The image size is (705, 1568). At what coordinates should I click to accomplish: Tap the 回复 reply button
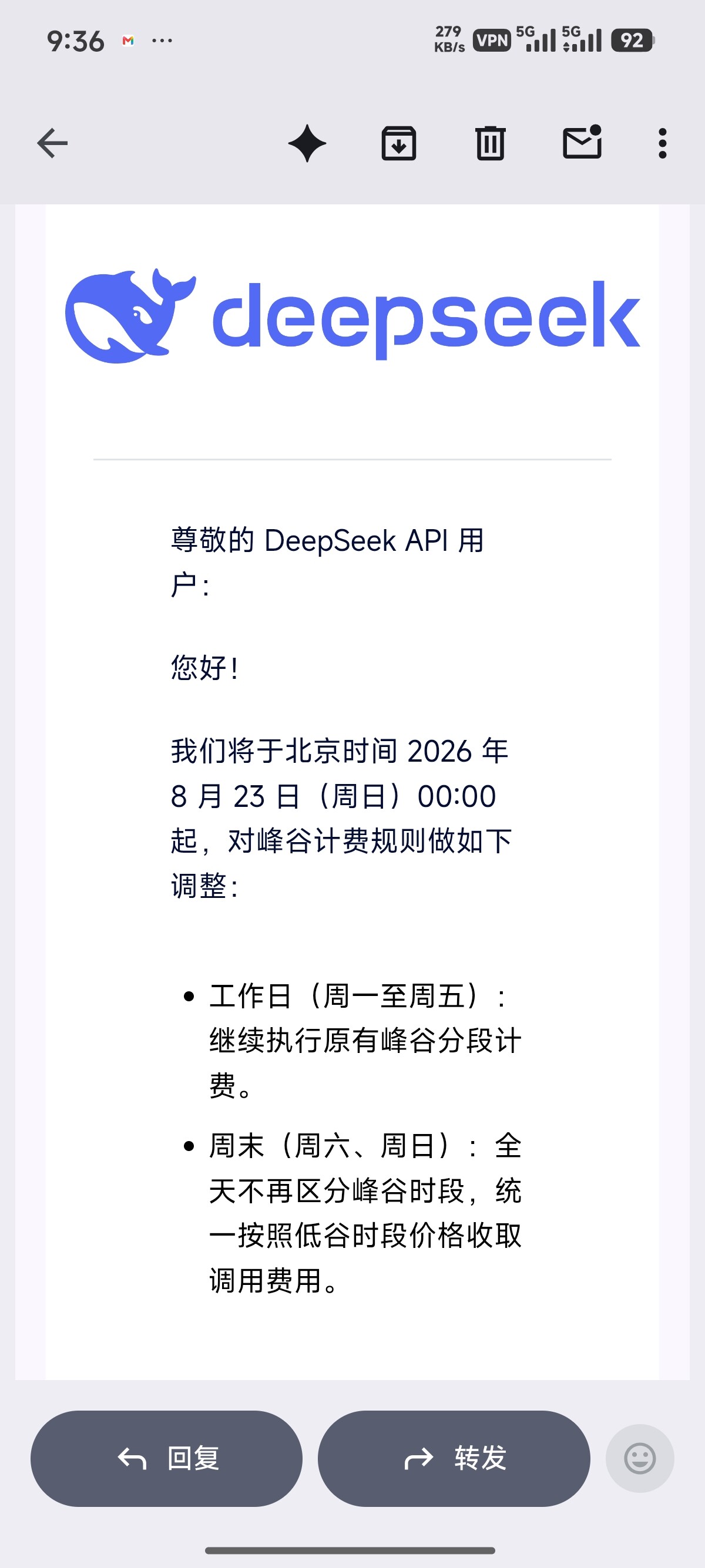[166, 1458]
